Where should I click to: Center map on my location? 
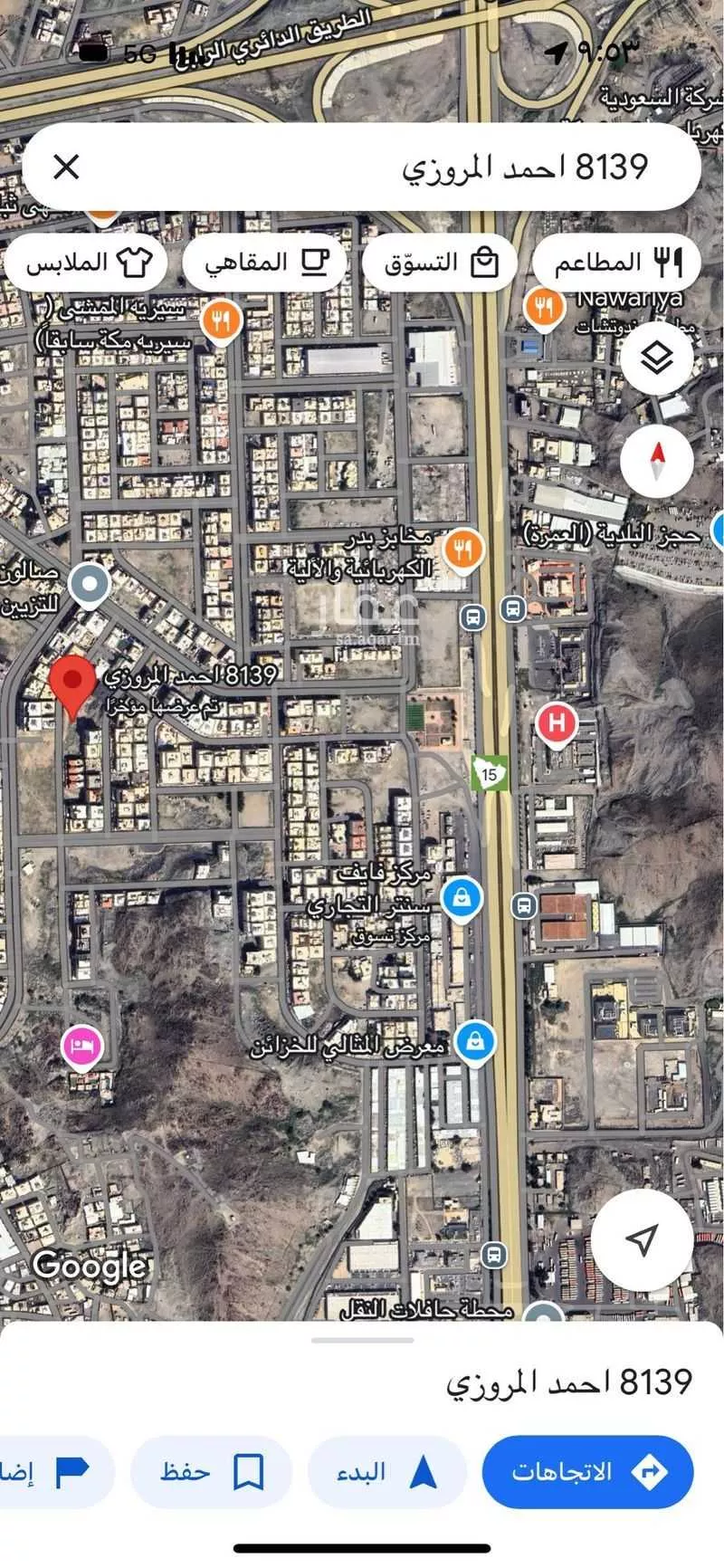pos(642,1239)
